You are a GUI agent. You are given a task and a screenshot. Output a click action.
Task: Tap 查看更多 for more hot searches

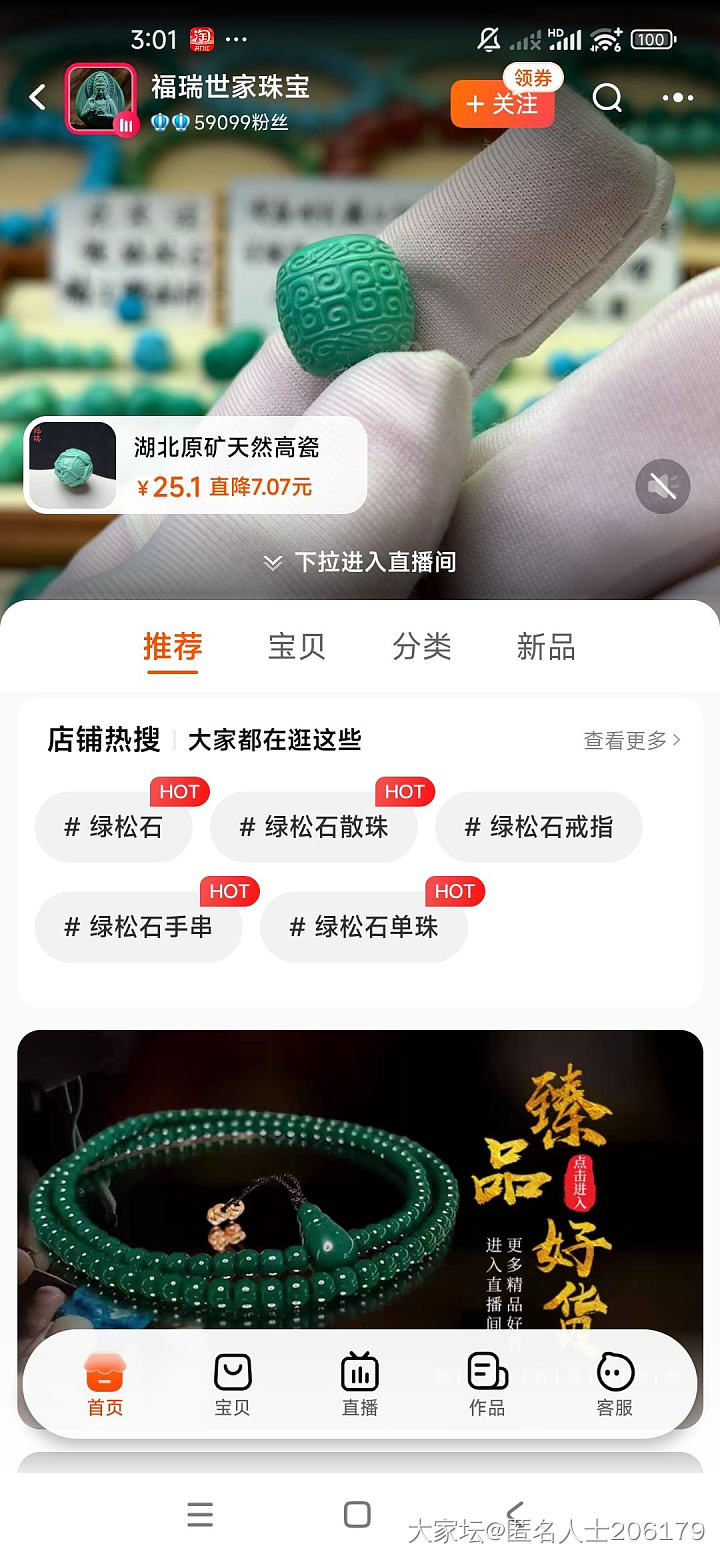(632, 740)
